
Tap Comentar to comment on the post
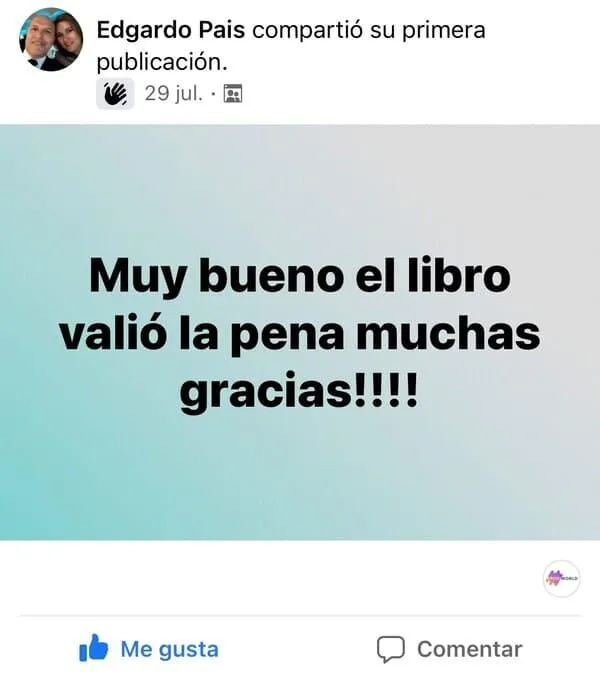tap(449, 649)
